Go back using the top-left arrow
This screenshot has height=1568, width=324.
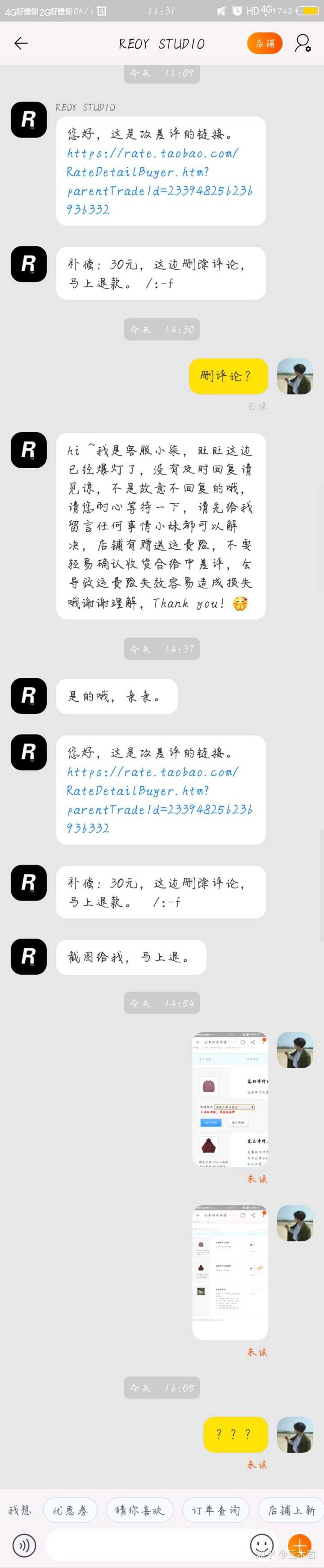pyautogui.click(x=21, y=43)
